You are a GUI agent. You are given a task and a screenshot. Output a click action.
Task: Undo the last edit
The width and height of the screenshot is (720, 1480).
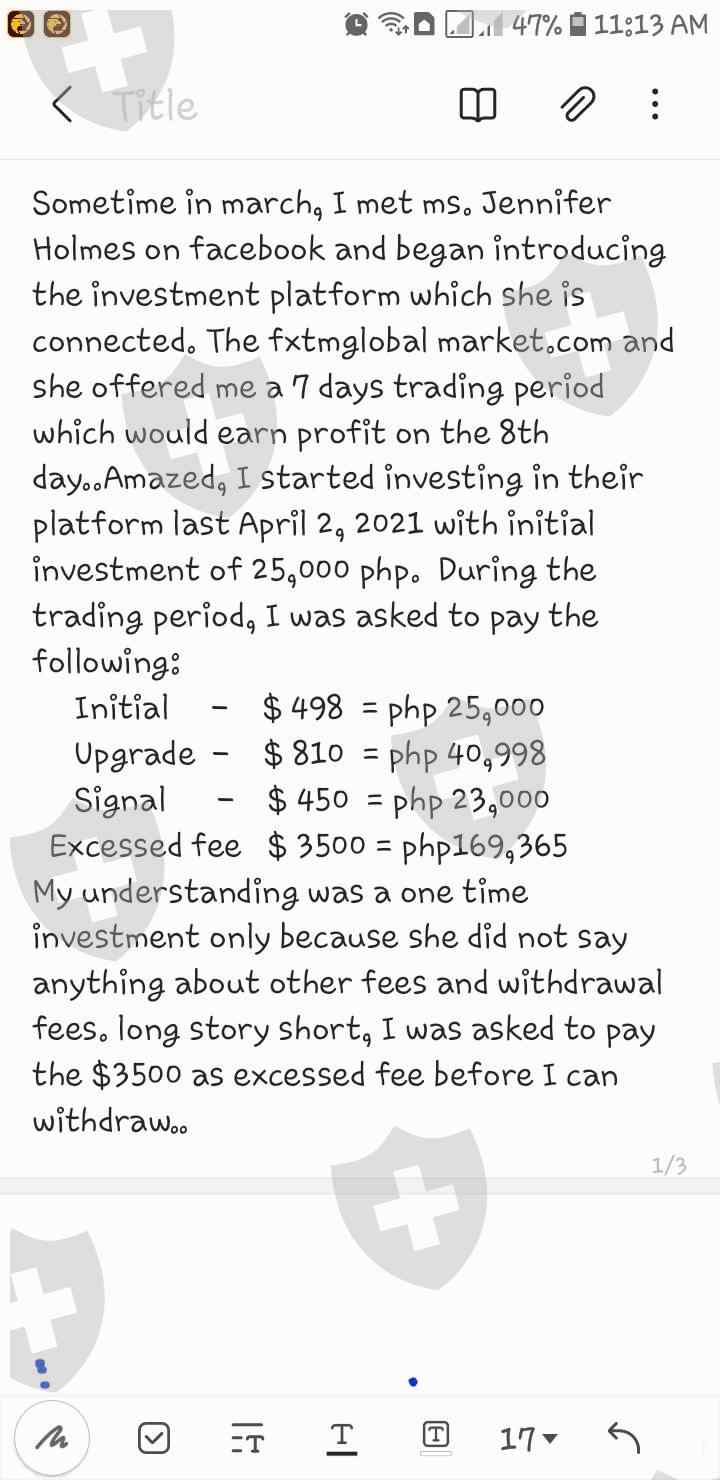click(623, 1438)
